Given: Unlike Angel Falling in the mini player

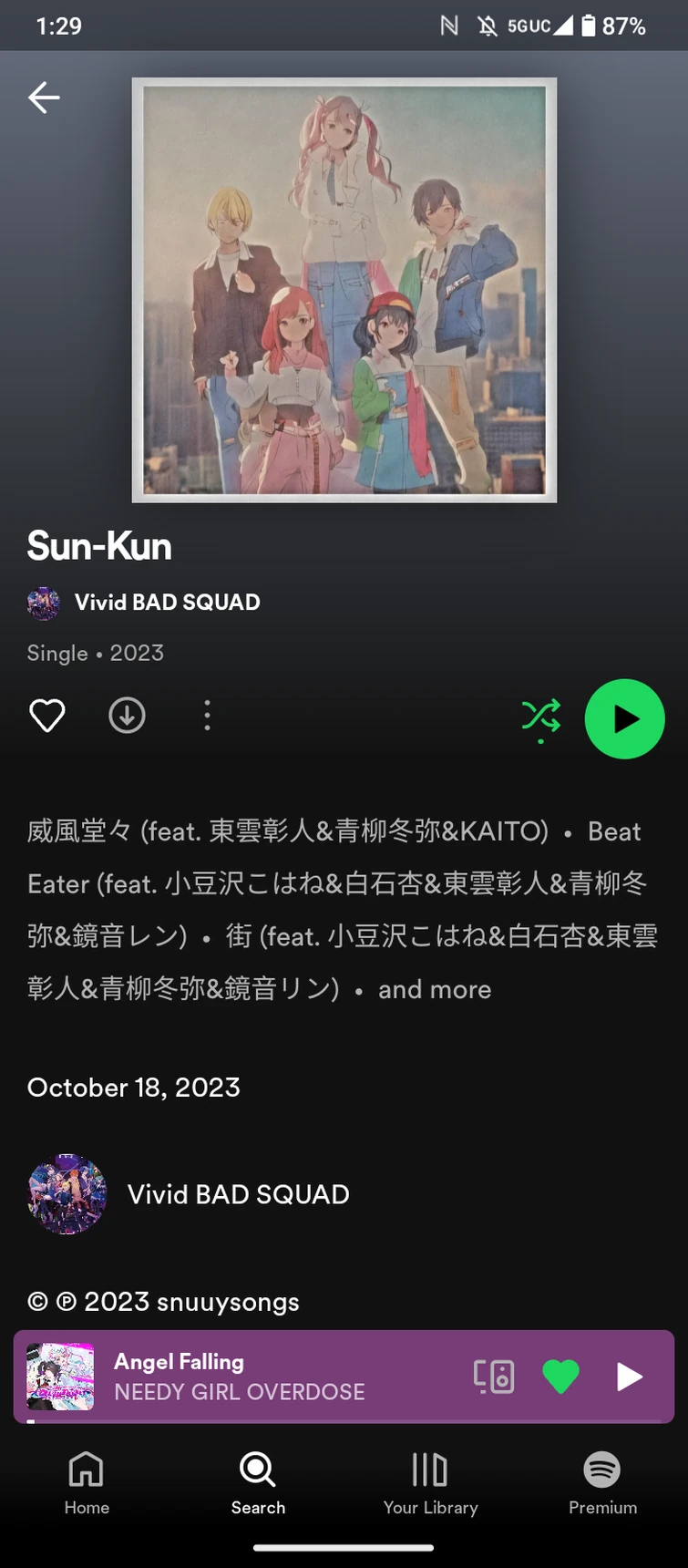Looking at the screenshot, I should pos(560,1376).
